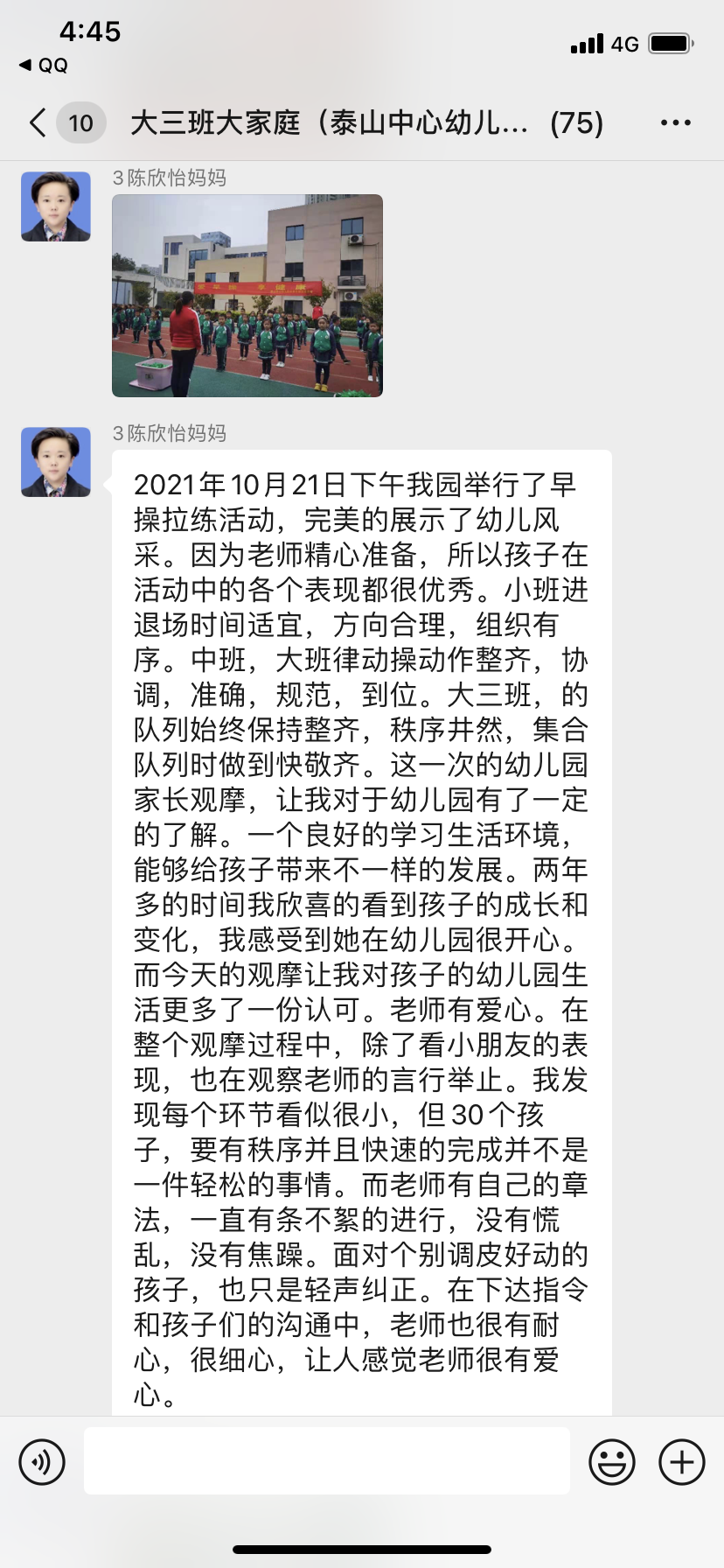The height and width of the screenshot is (1568, 724).
Task: Open 陈欣怡妈妈 avatar beside the long message
Action: point(56,462)
